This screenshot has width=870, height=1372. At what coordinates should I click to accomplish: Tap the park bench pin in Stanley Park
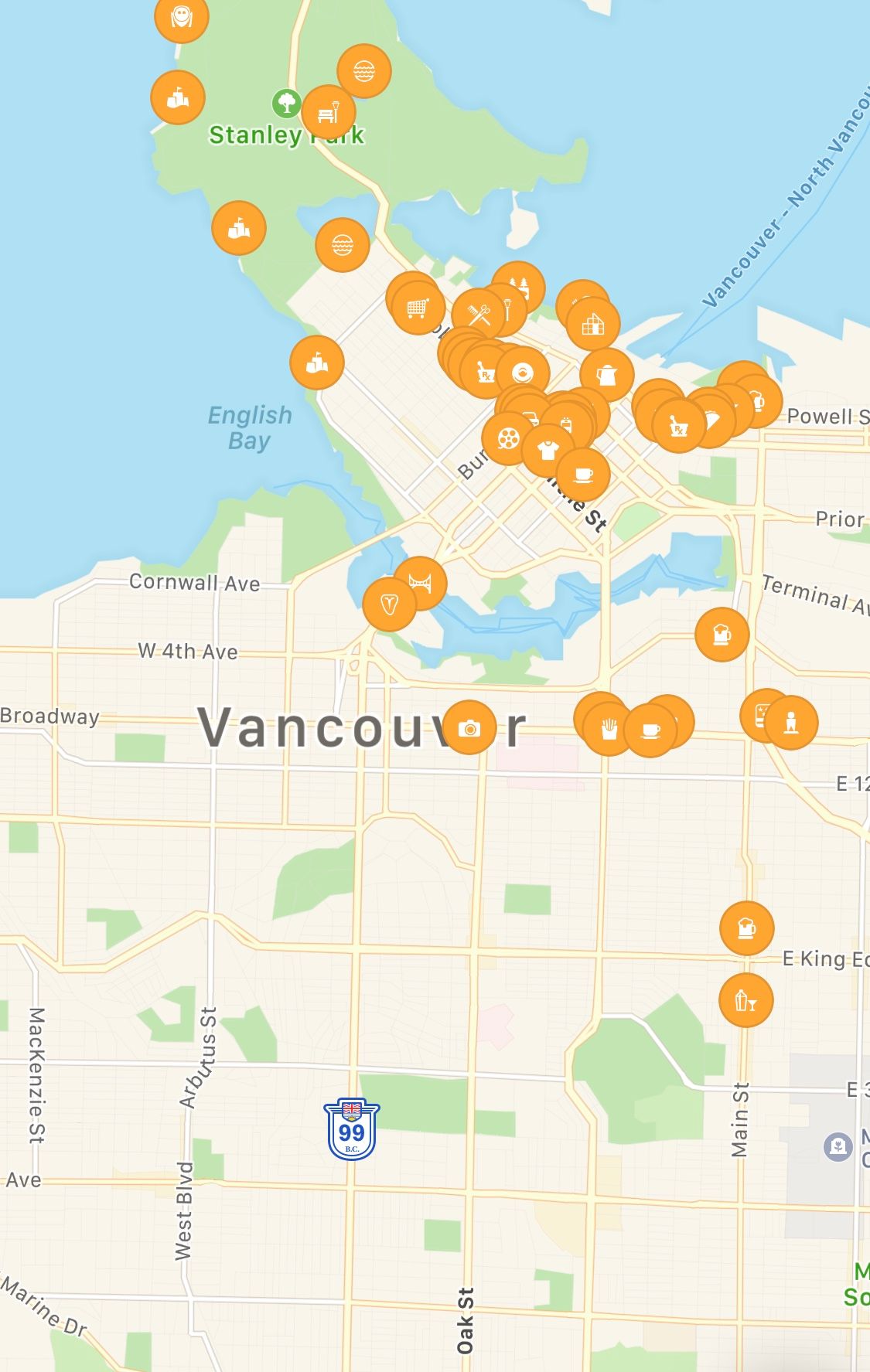[x=328, y=113]
